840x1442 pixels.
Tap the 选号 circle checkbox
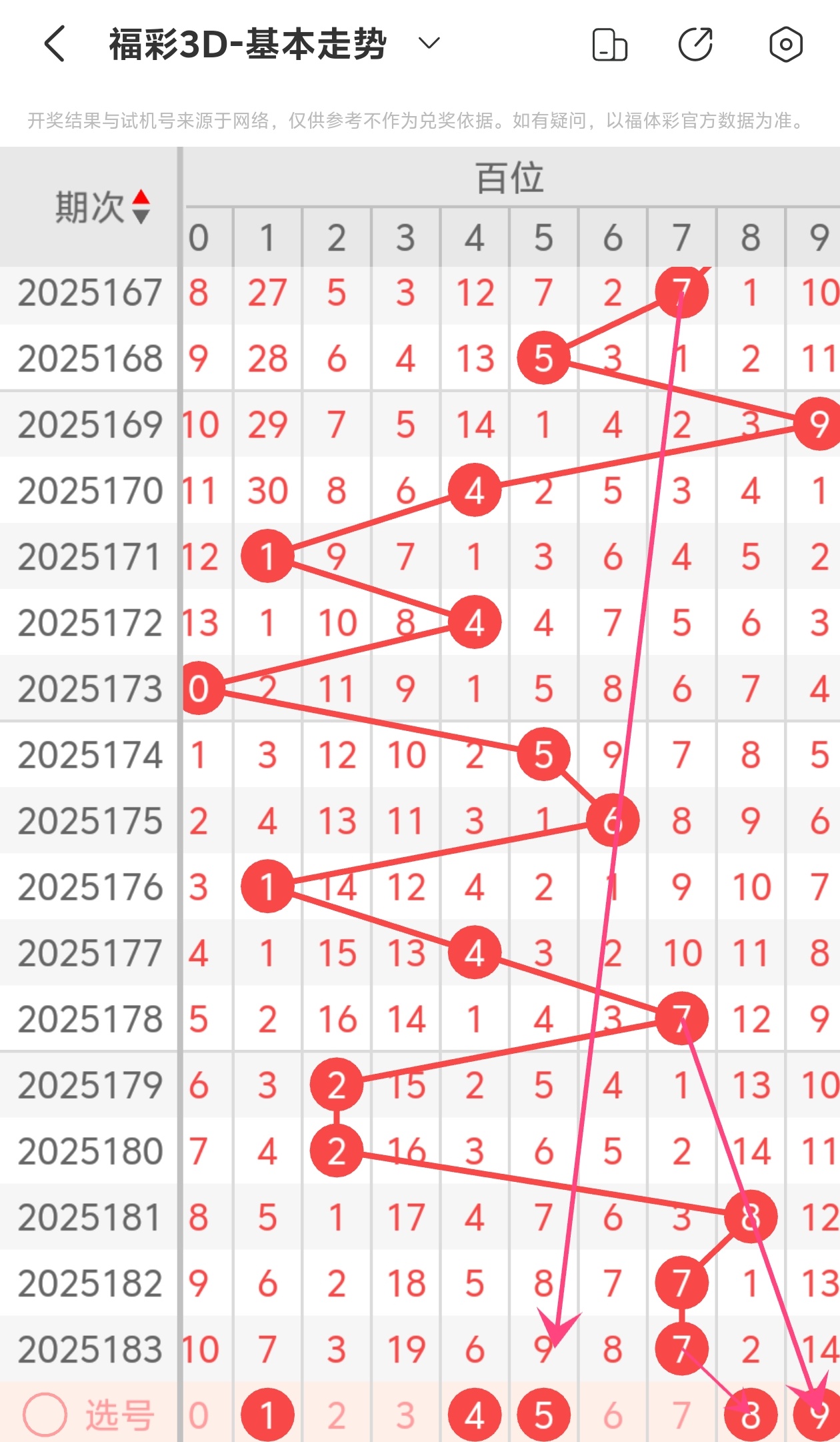[x=45, y=1414]
